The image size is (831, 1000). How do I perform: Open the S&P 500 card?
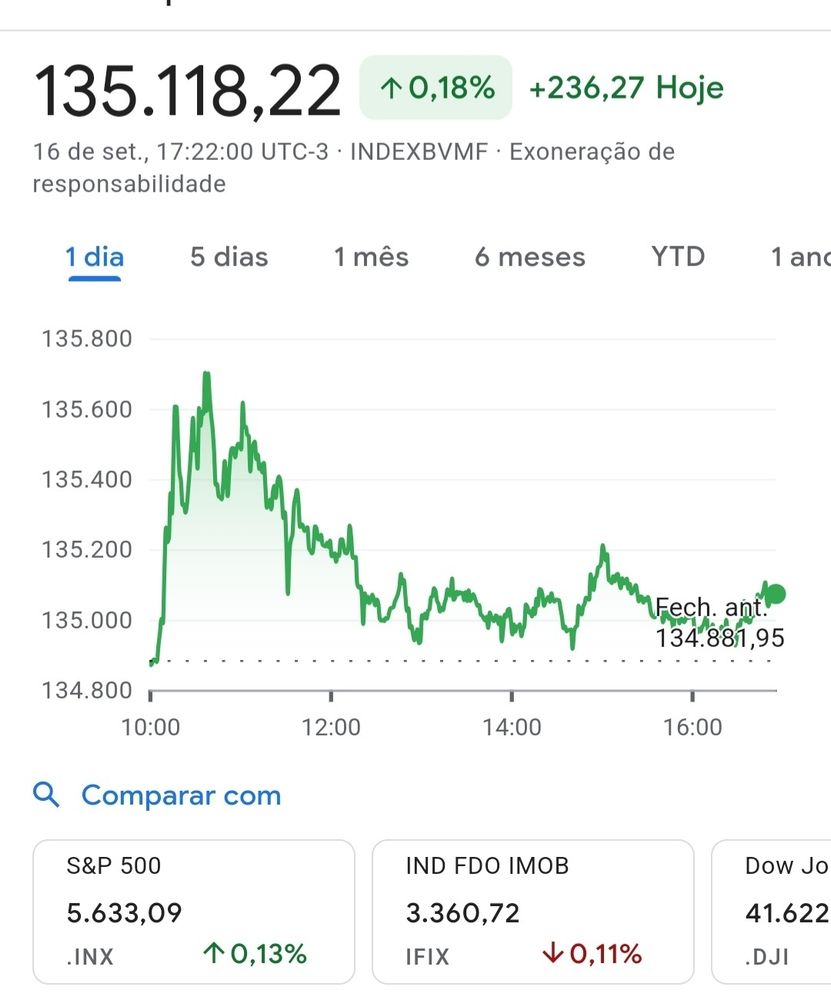tap(194, 911)
